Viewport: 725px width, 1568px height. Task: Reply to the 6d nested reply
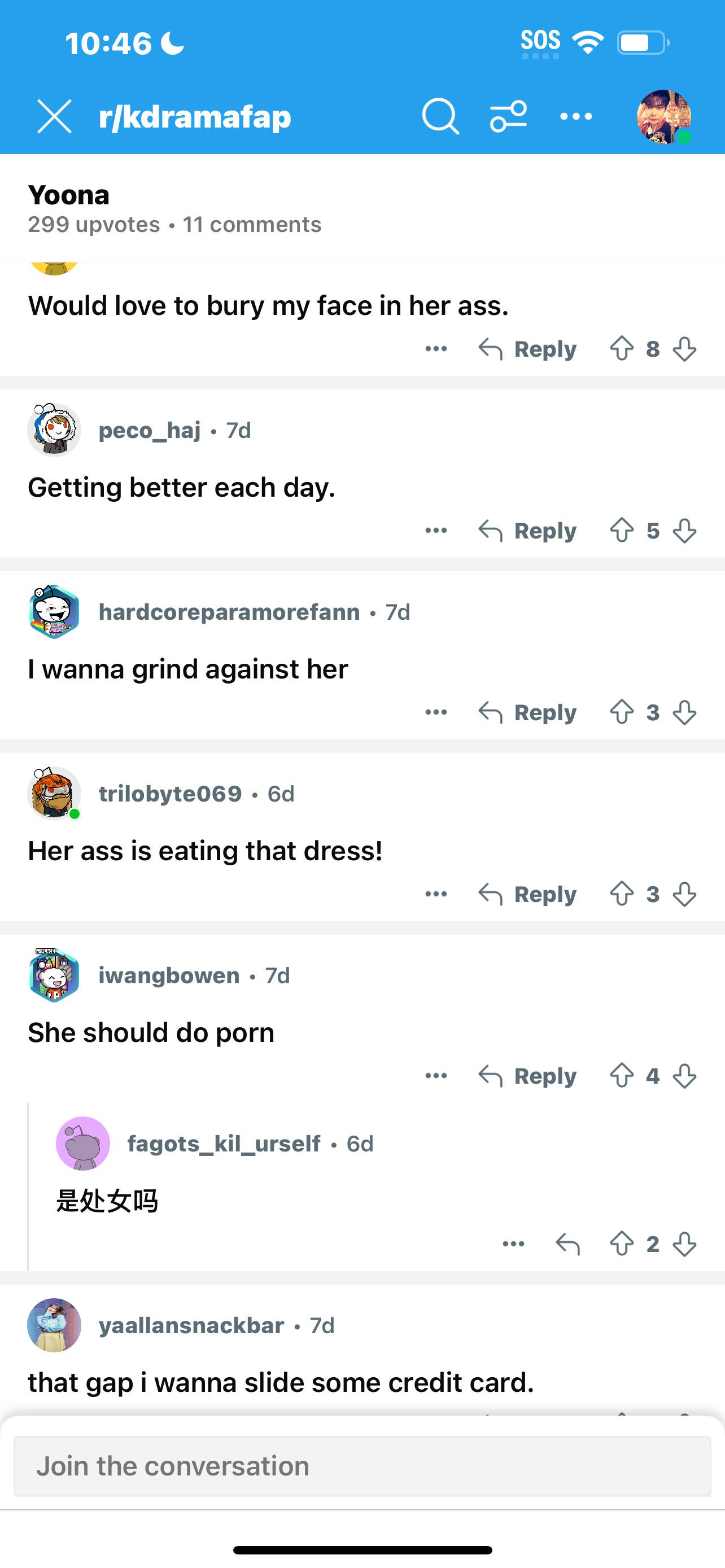point(567,1244)
